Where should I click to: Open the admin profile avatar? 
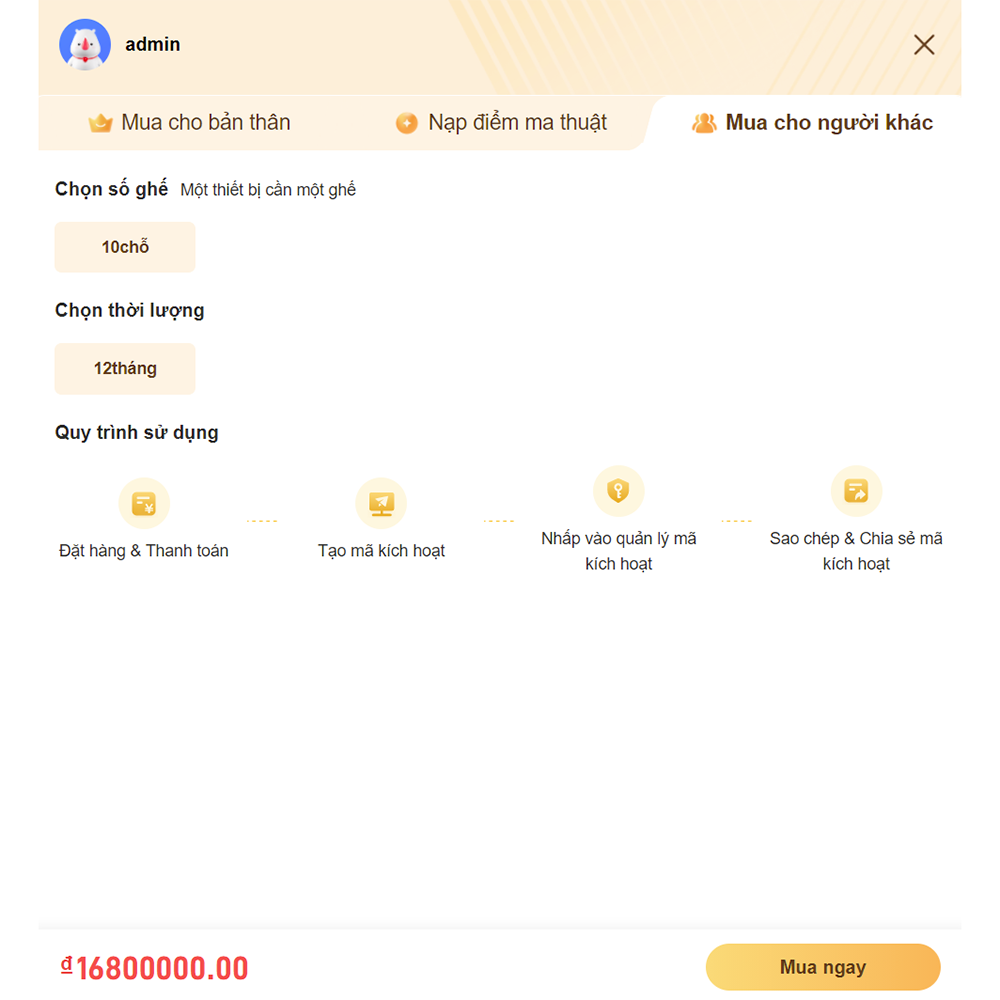(x=85, y=45)
